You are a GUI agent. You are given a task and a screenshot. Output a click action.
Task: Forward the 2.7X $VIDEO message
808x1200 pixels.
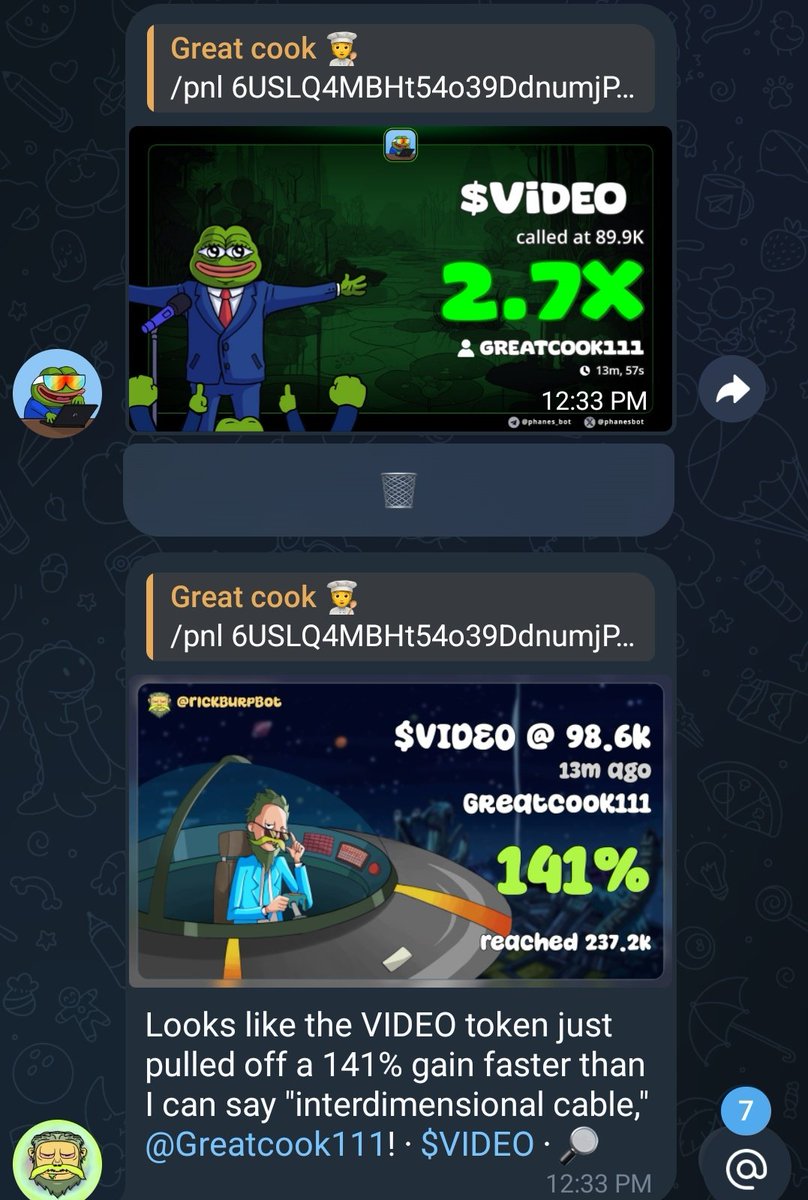(732, 391)
